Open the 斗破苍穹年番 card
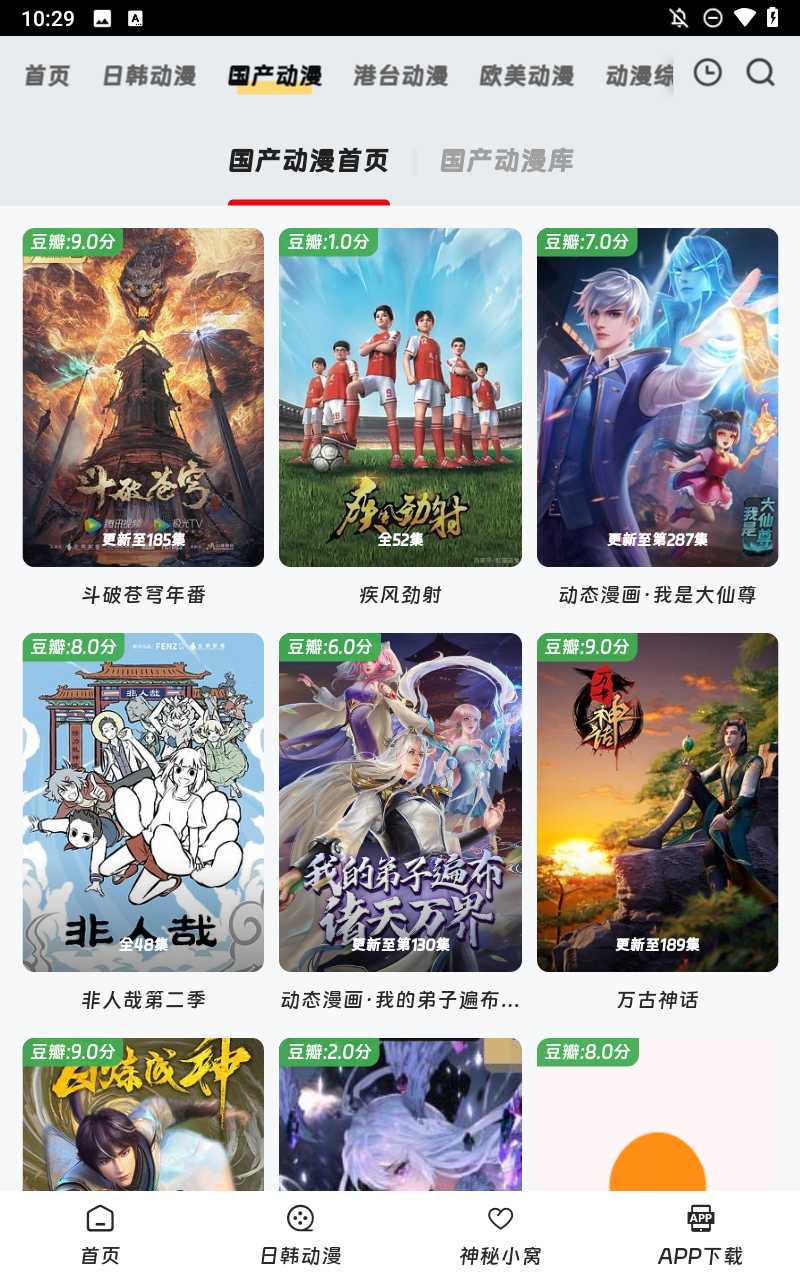The image size is (800, 1280). [143, 398]
